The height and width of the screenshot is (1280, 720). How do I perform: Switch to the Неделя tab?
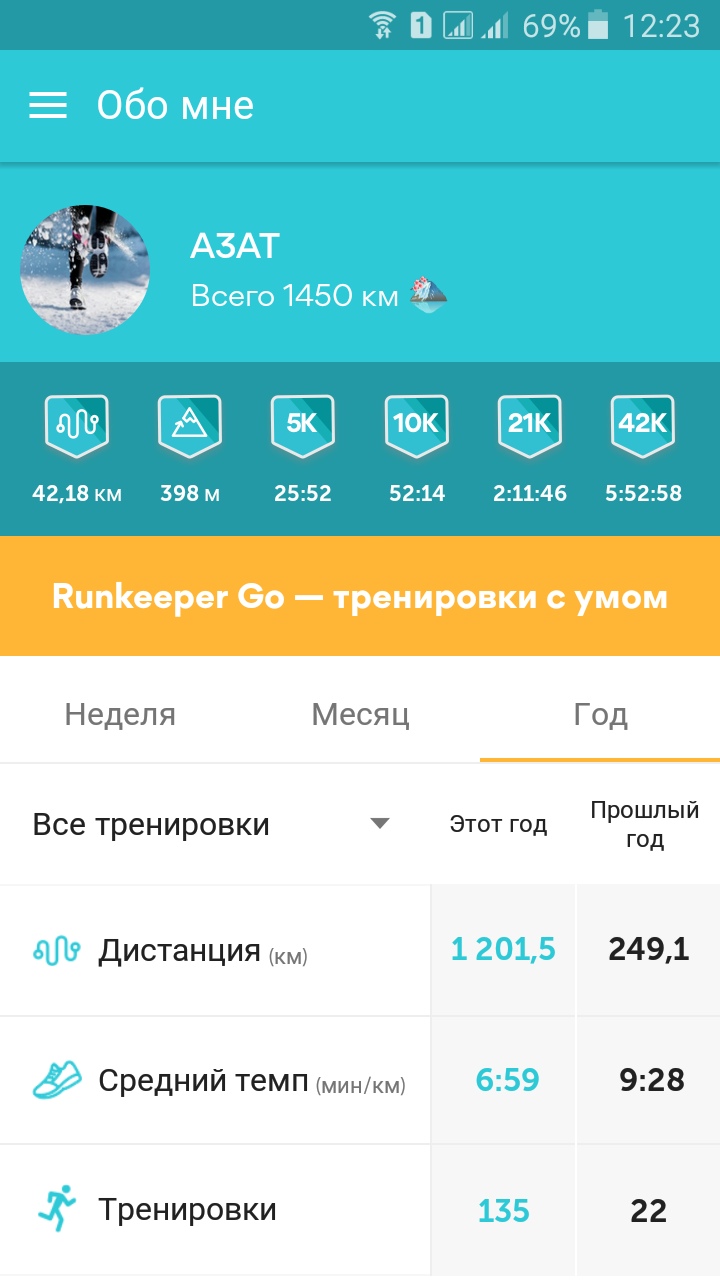[120, 714]
